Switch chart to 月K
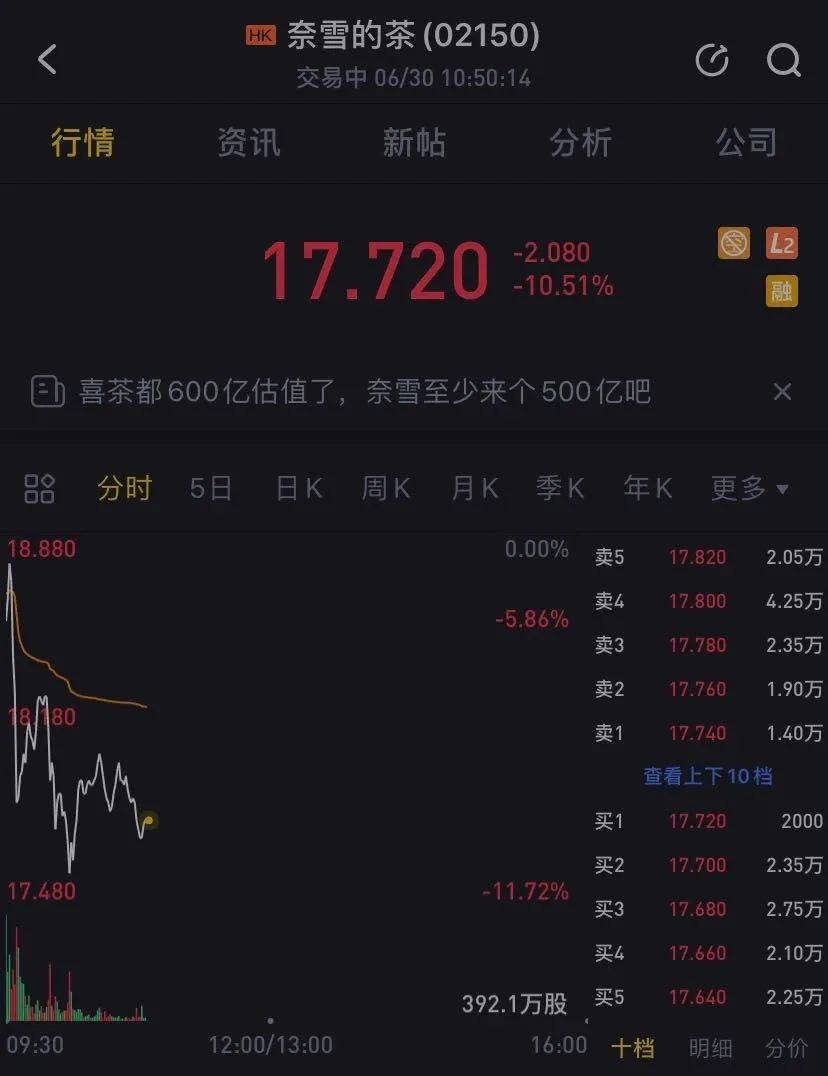The image size is (828, 1076). coord(474,488)
